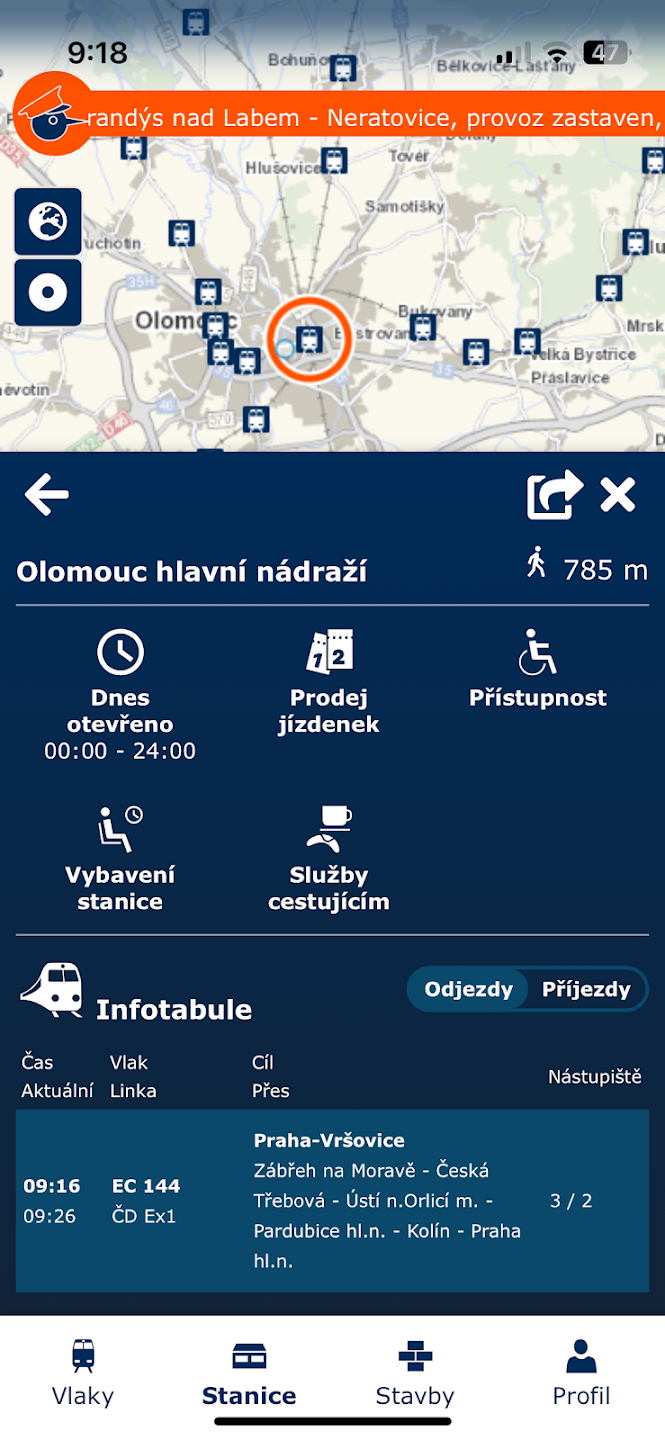Go back with the arrow icon

coord(47,494)
